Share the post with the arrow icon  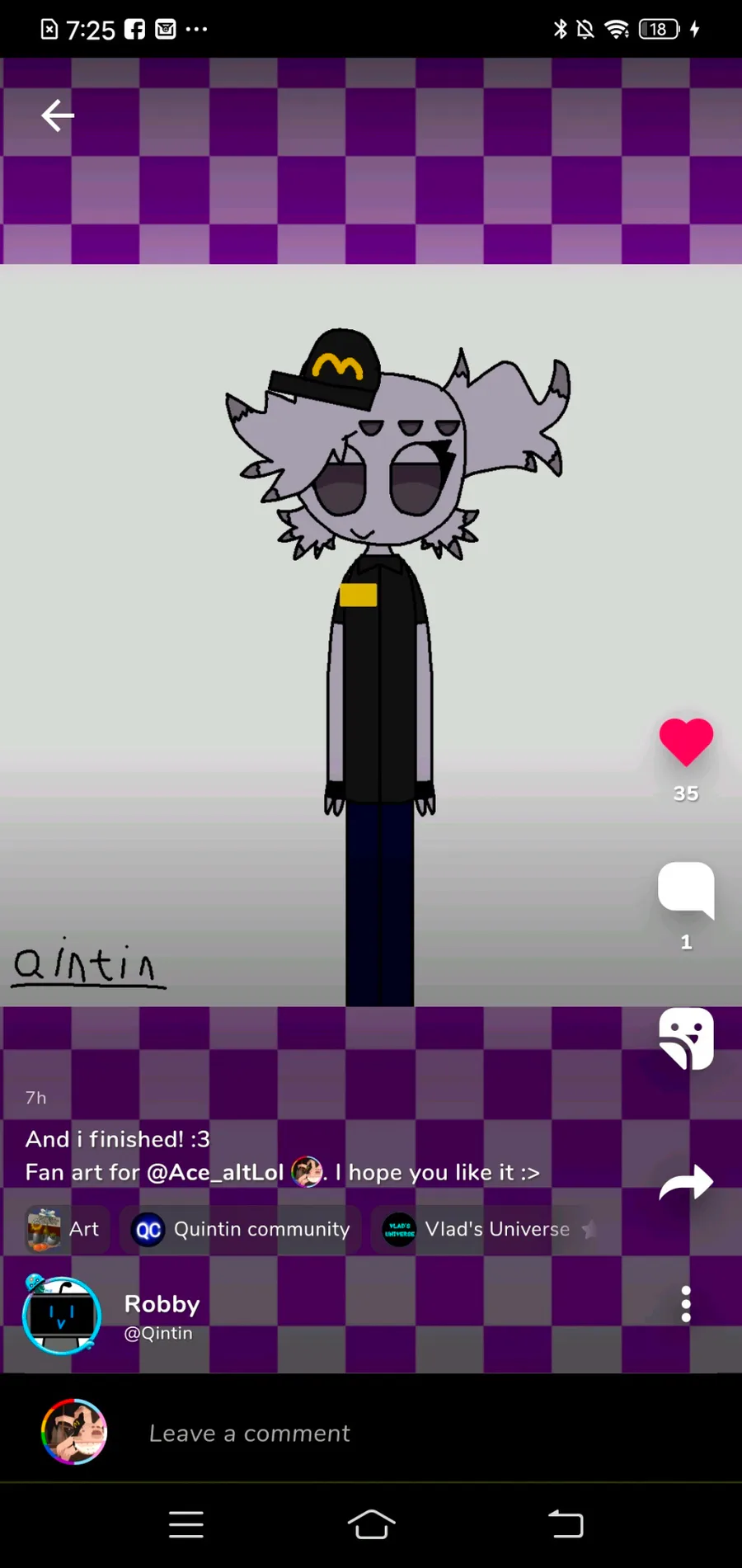(686, 1182)
